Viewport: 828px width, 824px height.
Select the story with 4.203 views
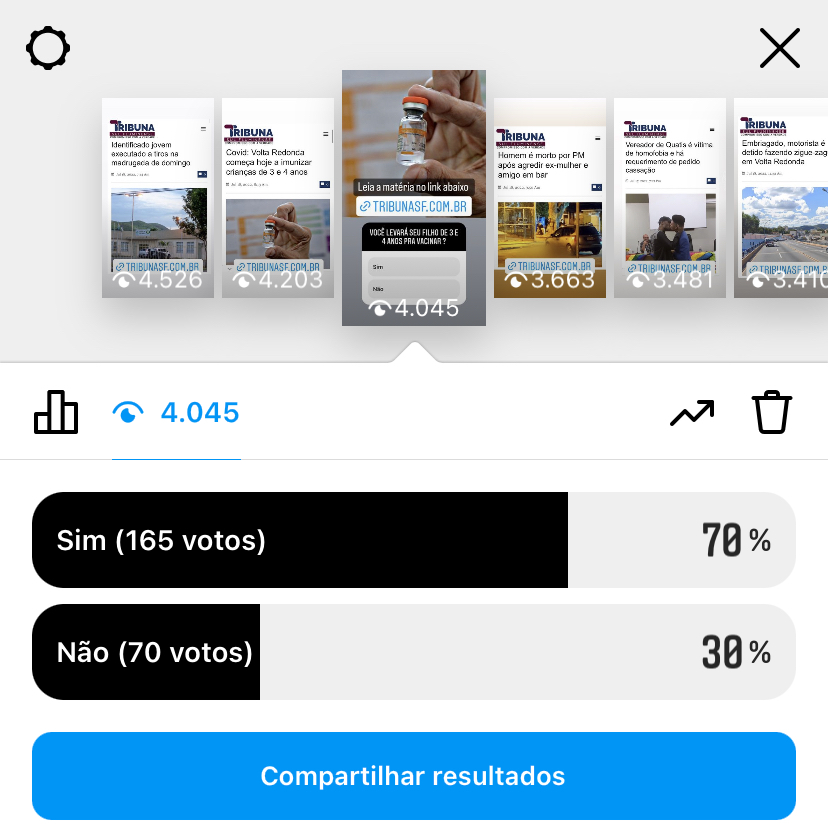coord(277,197)
